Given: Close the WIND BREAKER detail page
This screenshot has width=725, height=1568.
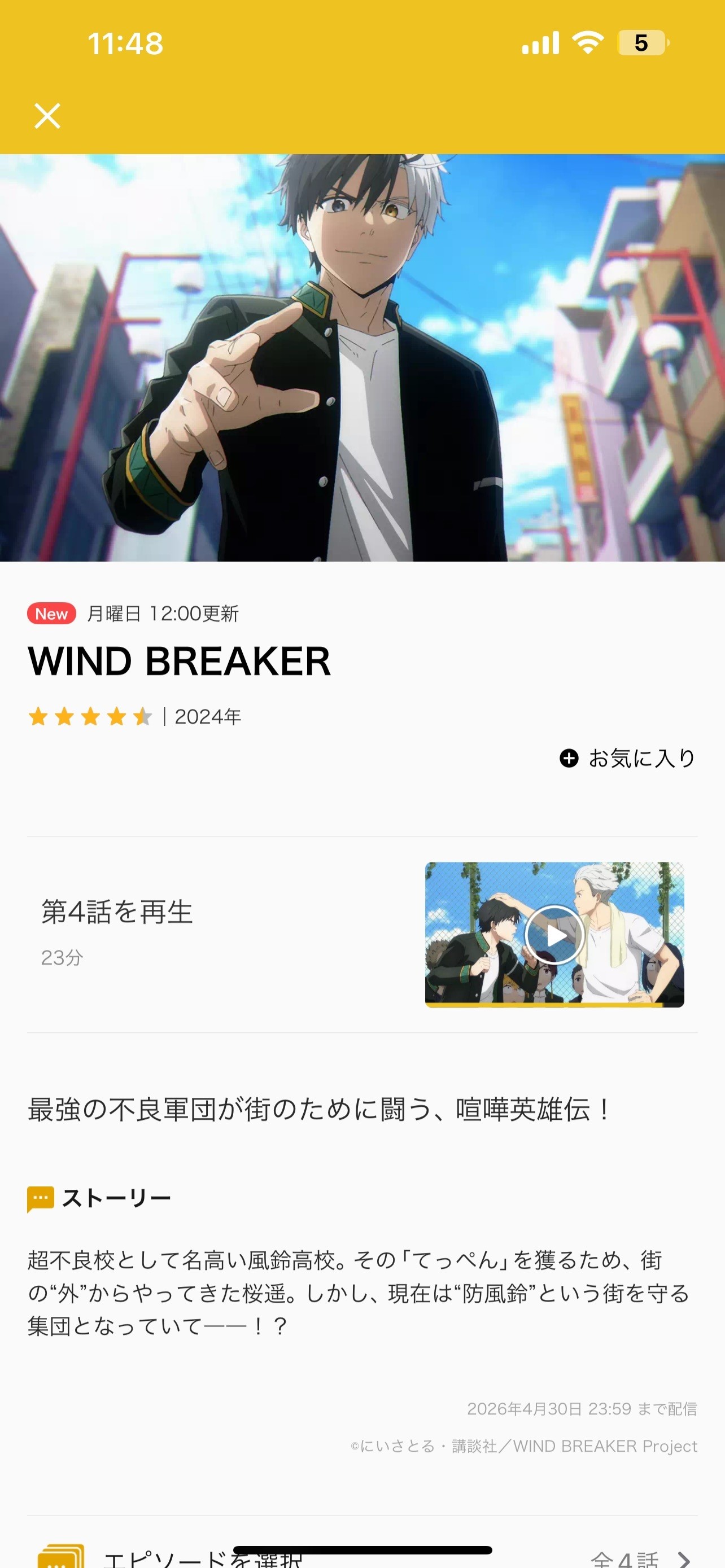Looking at the screenshot, I should tap(47, 116).
